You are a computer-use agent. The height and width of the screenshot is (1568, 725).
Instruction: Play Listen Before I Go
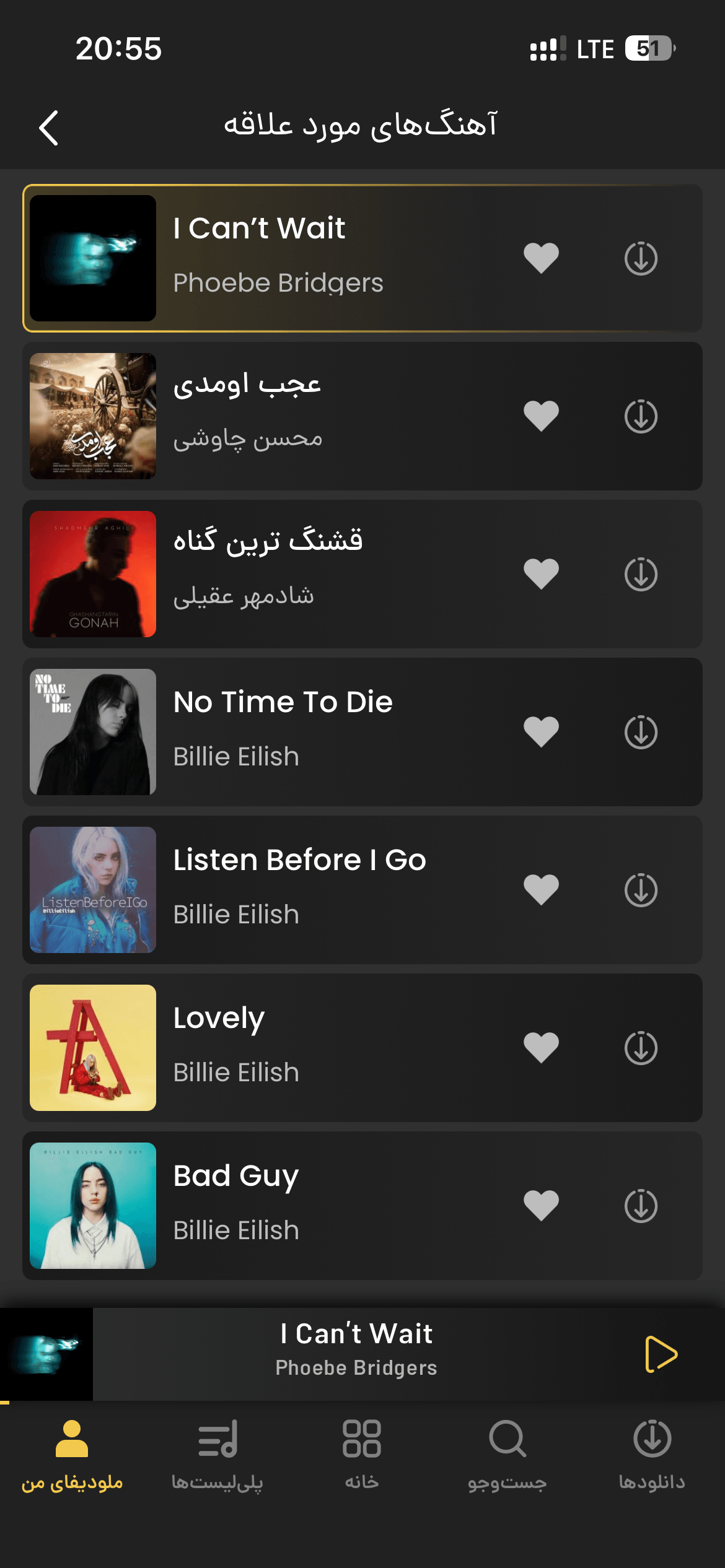click(x=362, y=890)
